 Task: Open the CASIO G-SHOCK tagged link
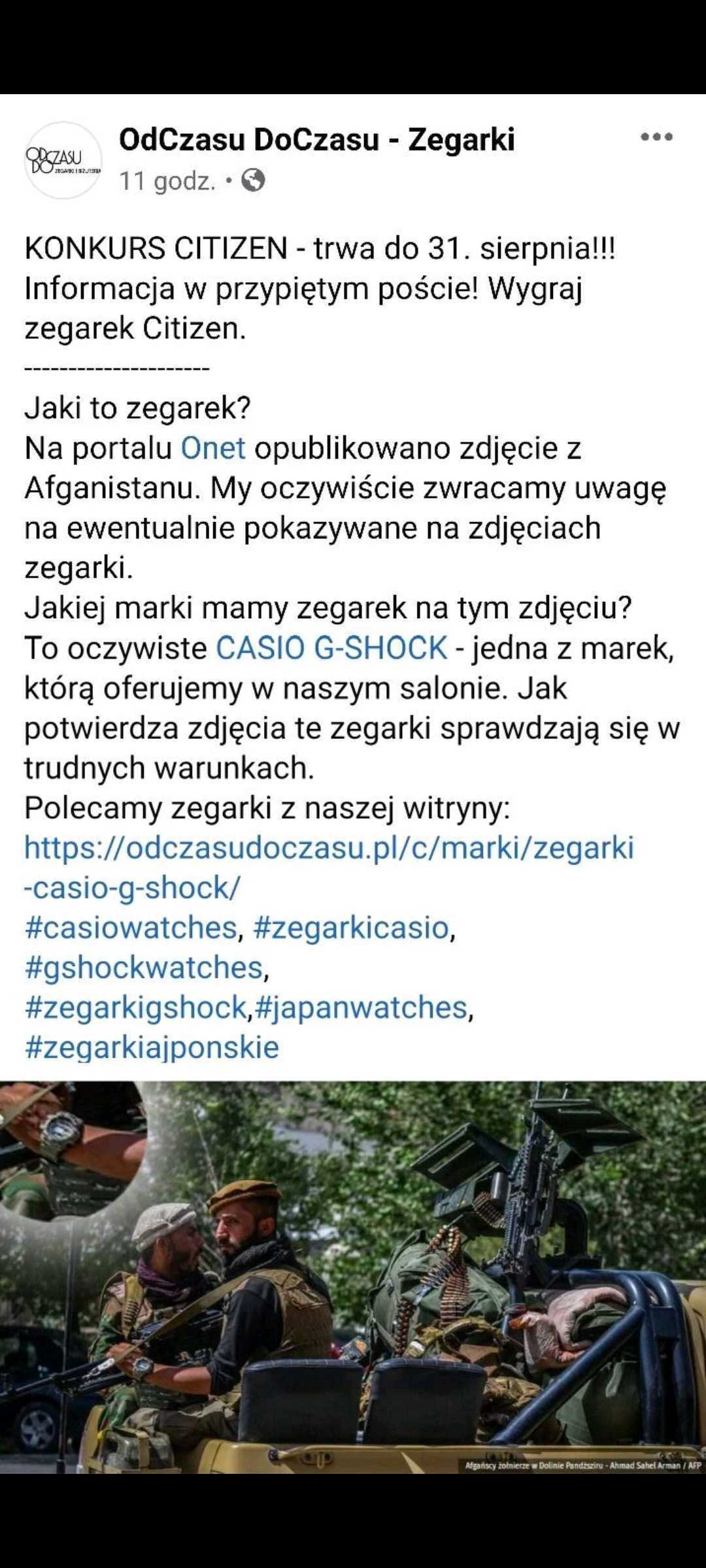(331, 648)
